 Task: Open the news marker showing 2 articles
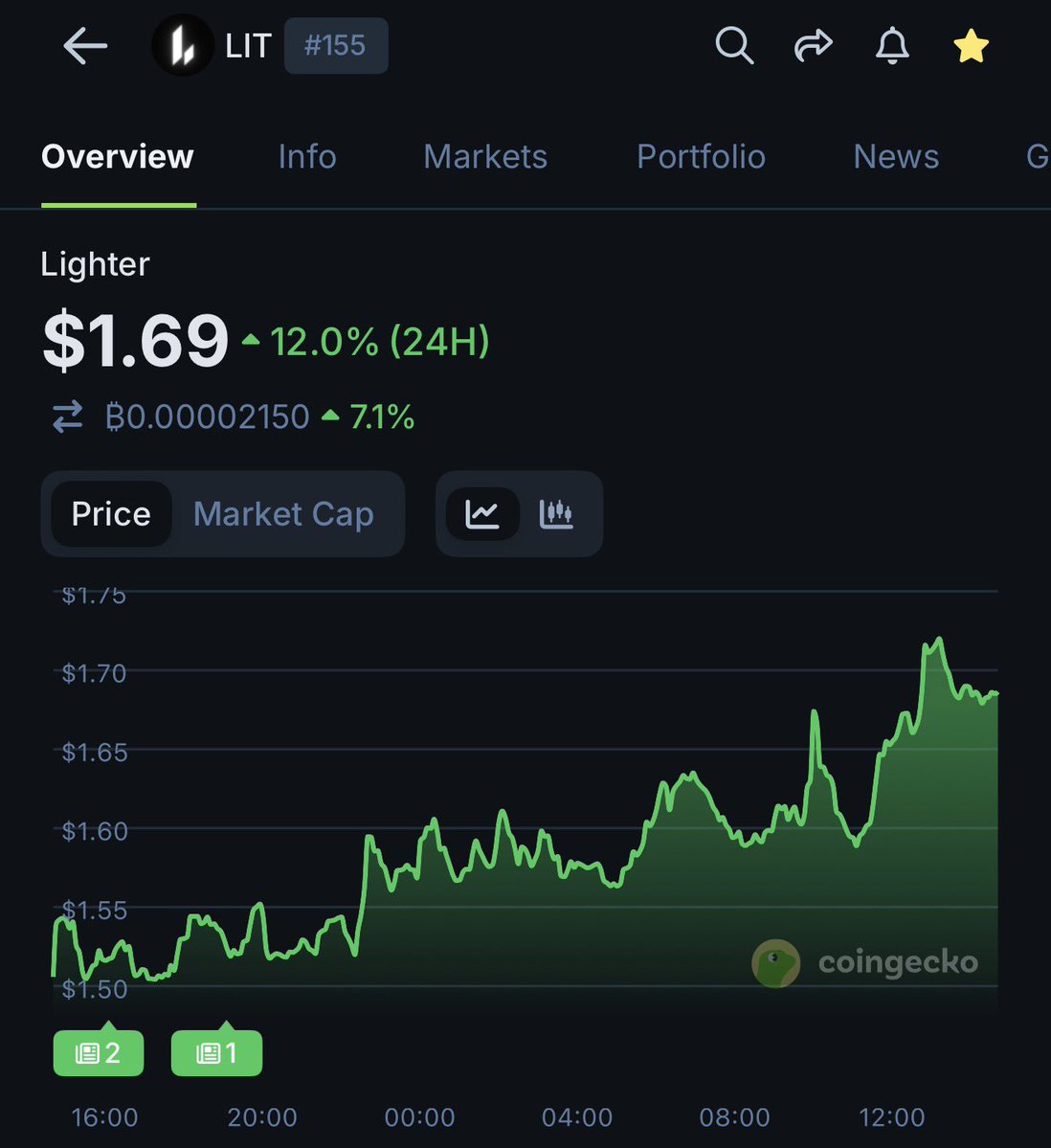99,1053
